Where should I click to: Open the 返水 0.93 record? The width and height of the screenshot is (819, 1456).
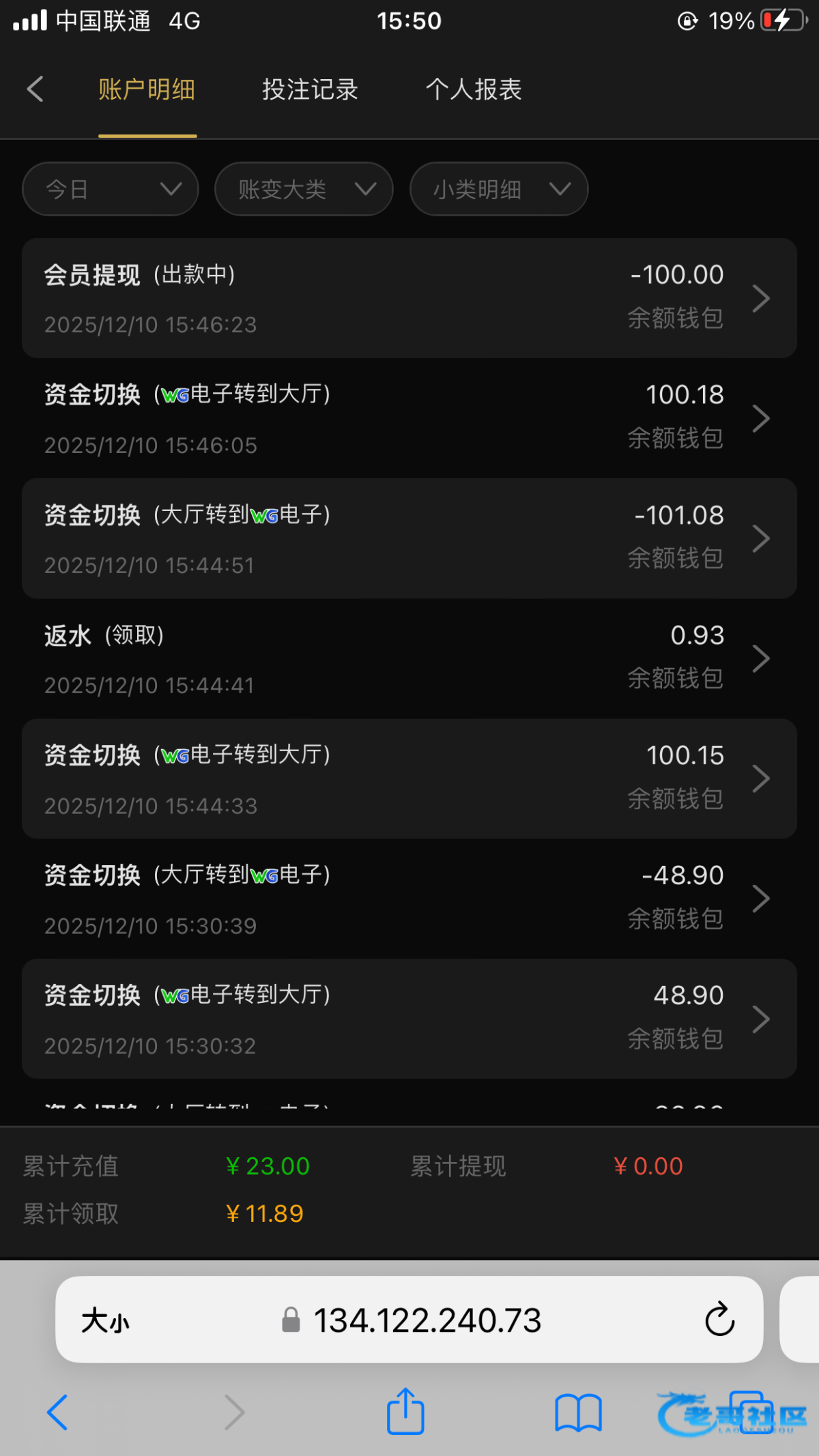click(x=409, y=658)
